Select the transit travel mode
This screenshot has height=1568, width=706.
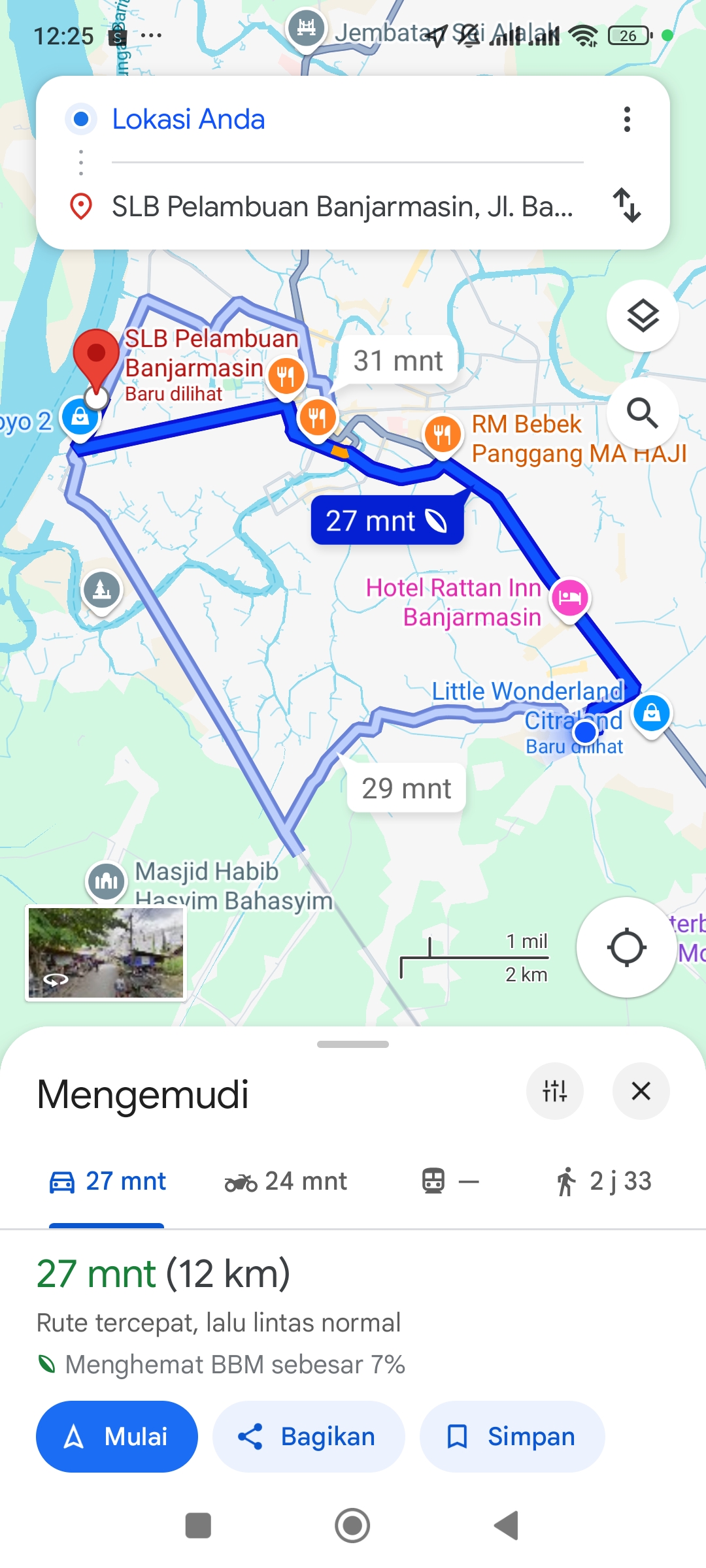point(447,1180)
